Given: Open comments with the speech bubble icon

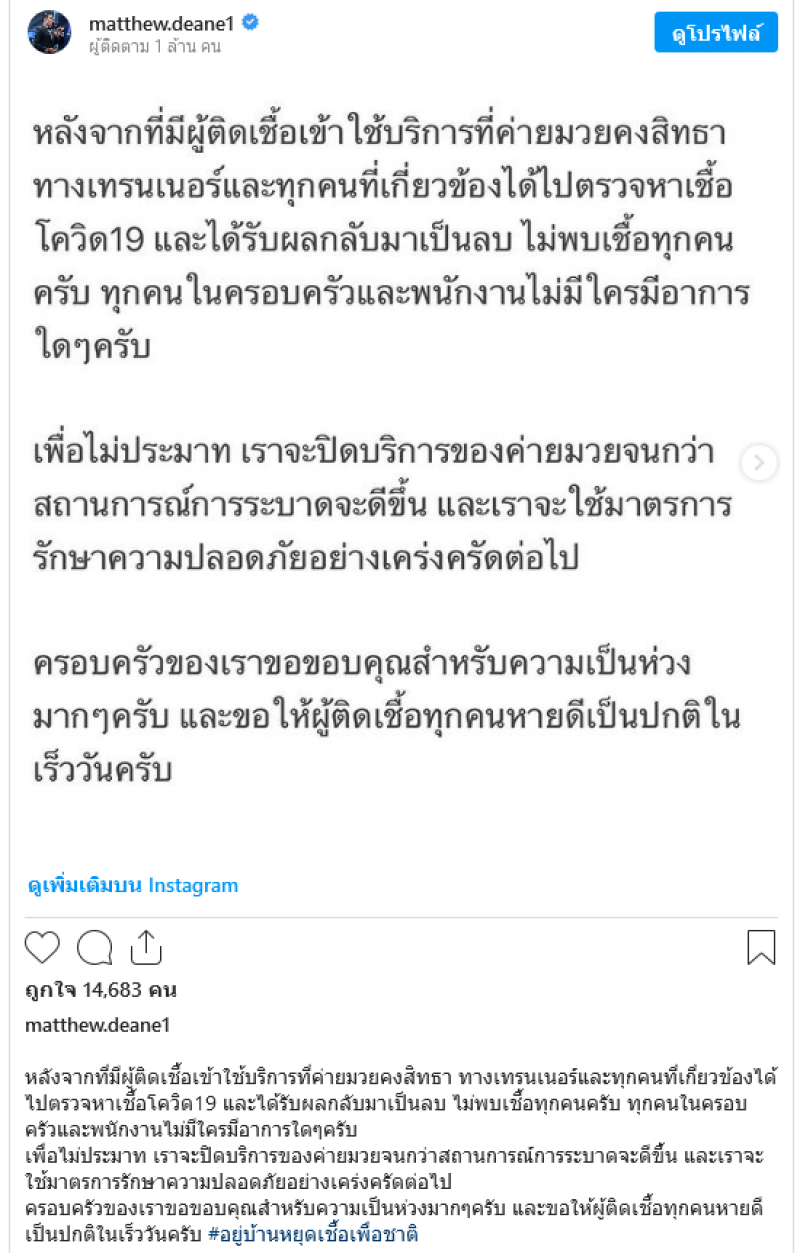Looking at the screenshot, I should (x=95, y=947).
